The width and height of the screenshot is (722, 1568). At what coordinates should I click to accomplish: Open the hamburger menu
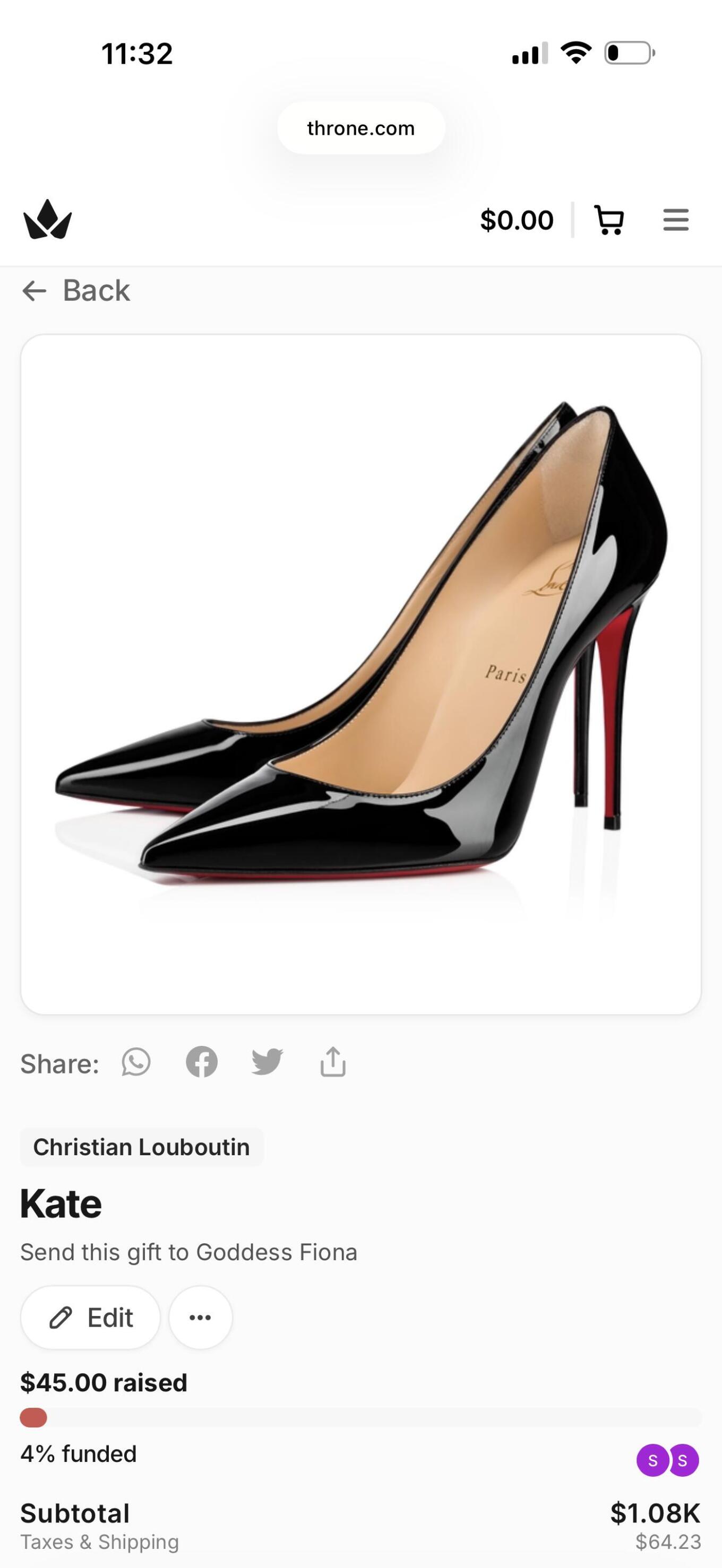[675, 220]
